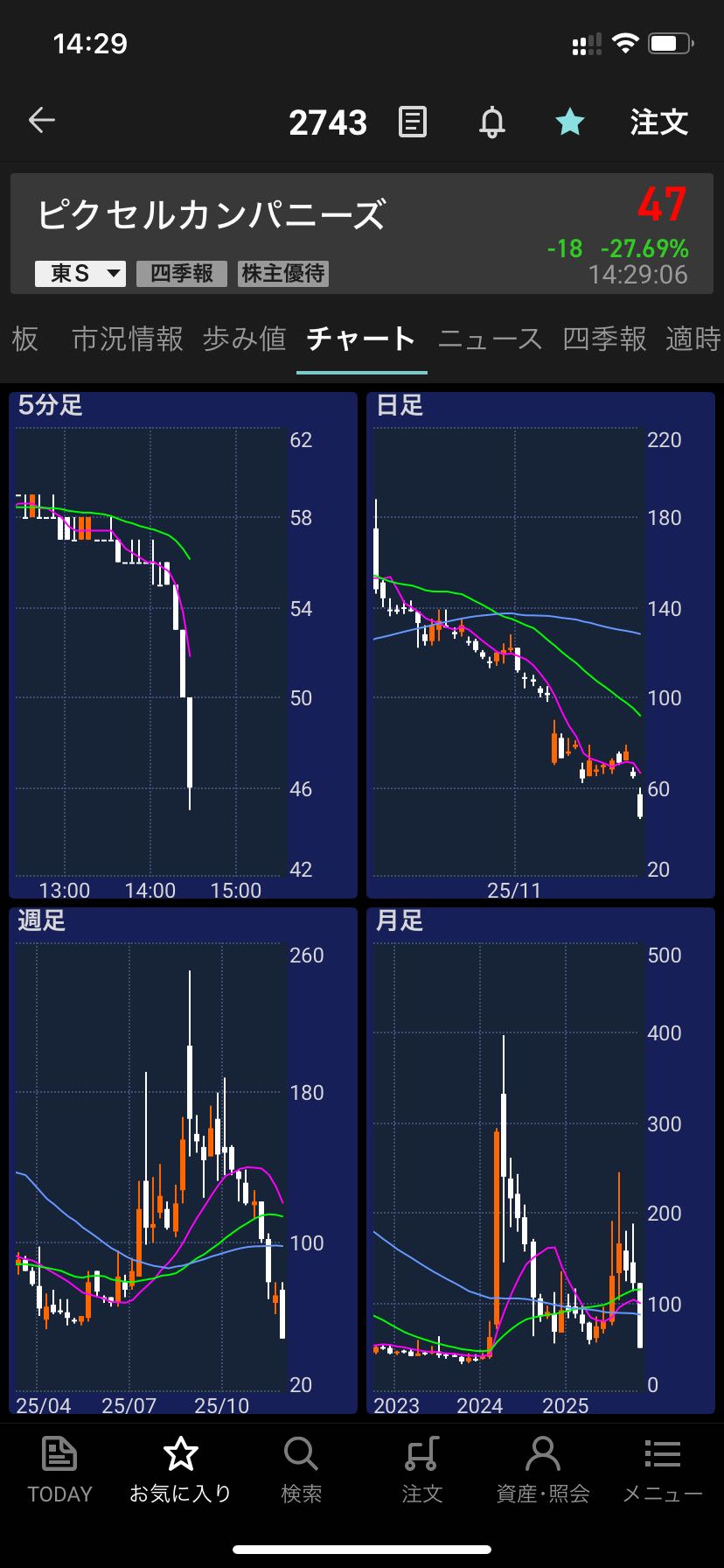
Task: Switch to the 板 tab
Action: point(25,339)
